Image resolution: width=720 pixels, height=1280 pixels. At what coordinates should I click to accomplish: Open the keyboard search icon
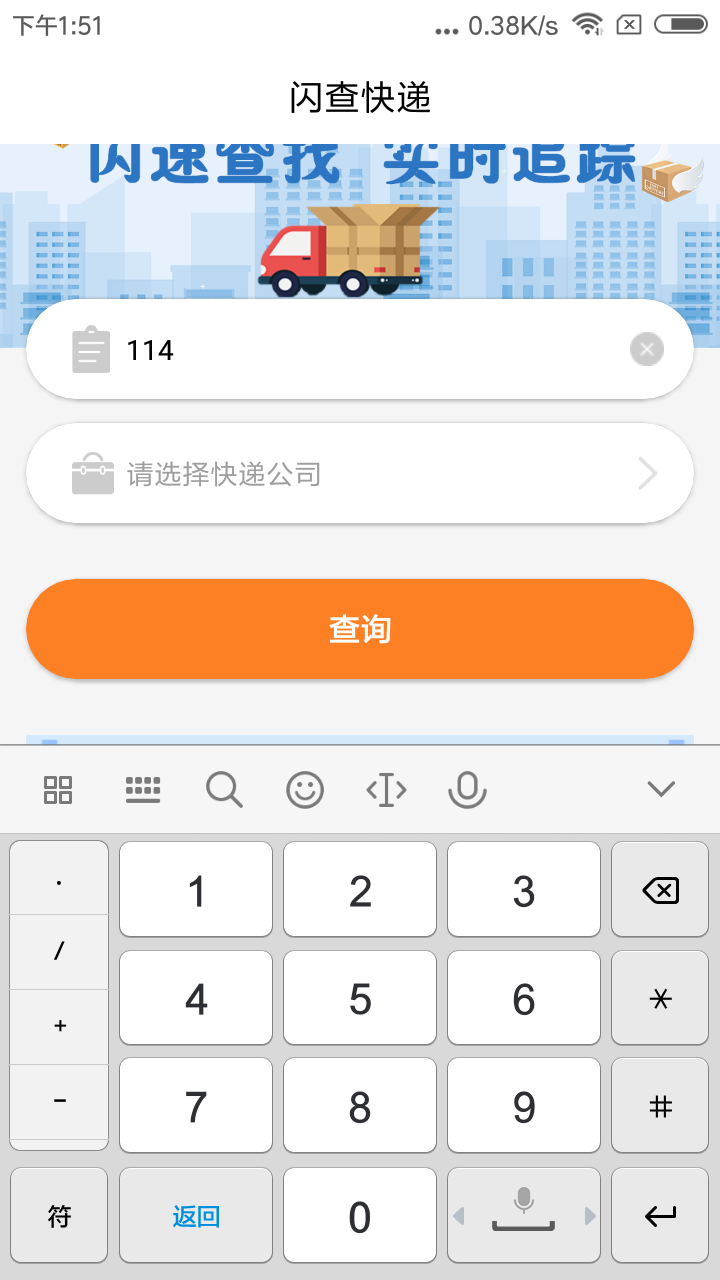[224, 789]
